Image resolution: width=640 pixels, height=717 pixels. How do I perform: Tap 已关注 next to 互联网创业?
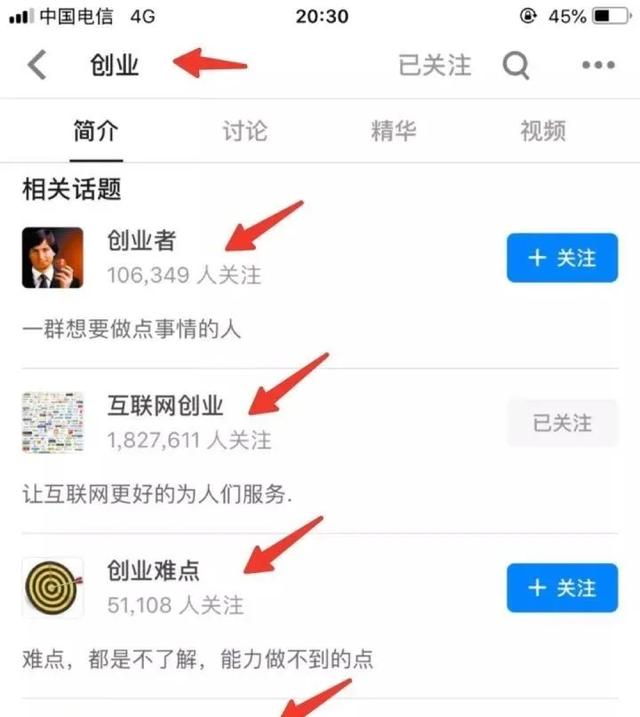pyautogui.click(x=562, y=423)
